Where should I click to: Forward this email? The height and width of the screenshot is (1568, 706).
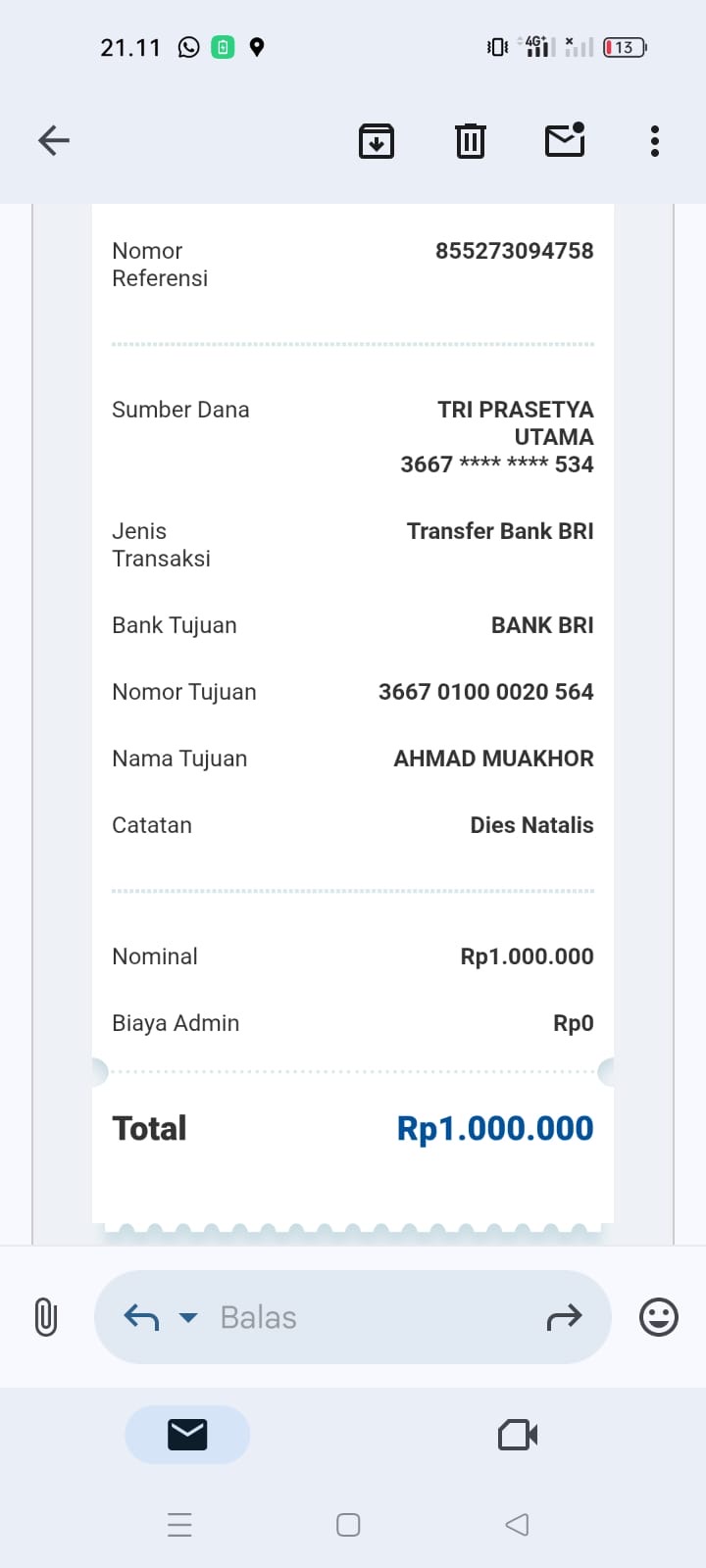(564, 1318)
